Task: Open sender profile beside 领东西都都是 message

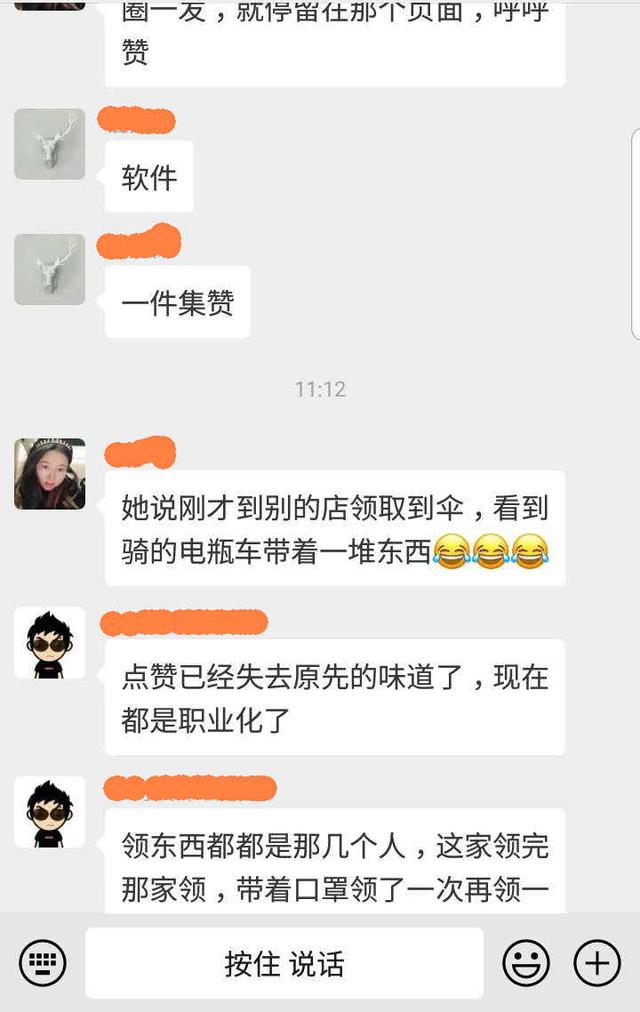Action: [50, 812]
